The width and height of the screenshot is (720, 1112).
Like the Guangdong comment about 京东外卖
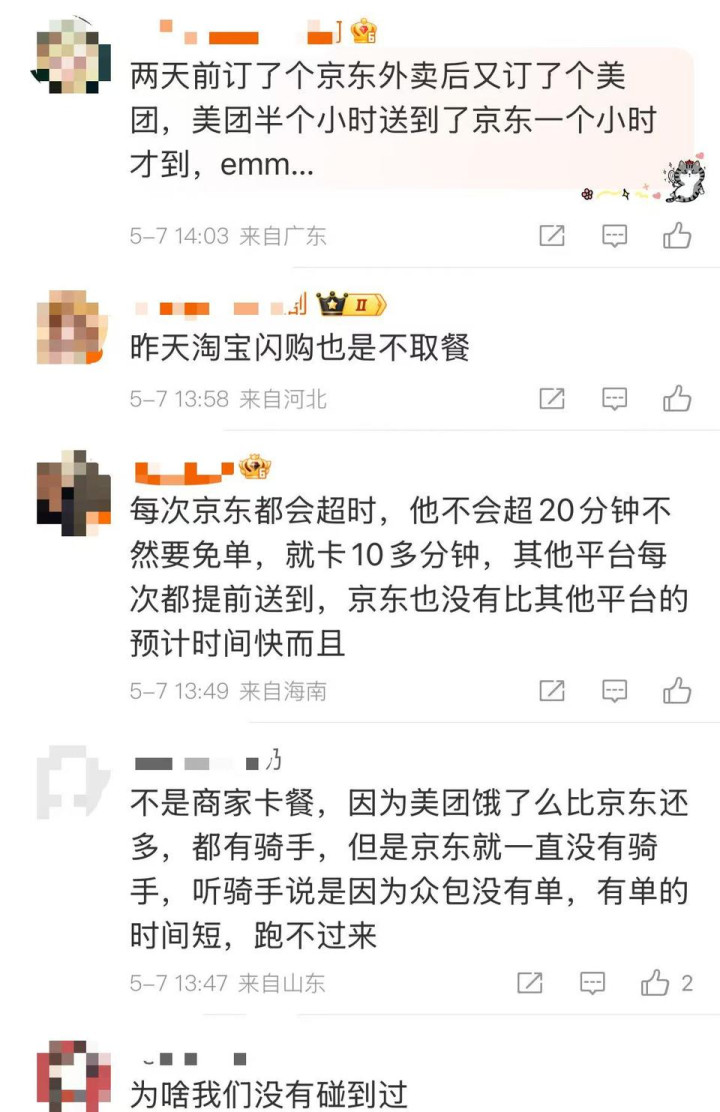tap(677, 235)
